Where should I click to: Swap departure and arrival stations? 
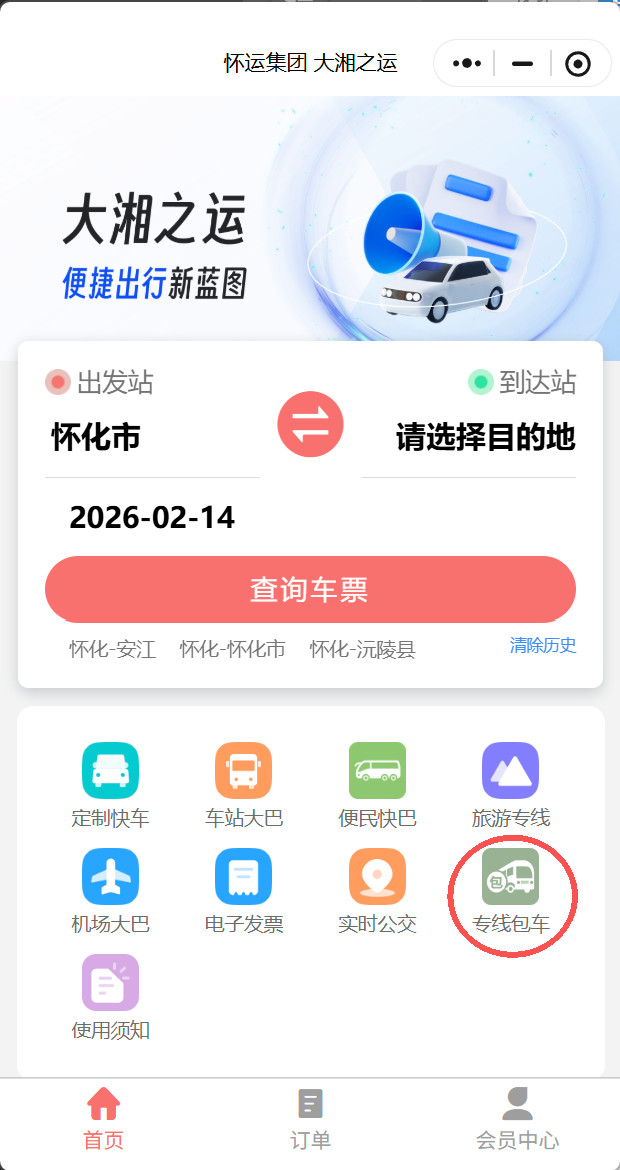pos(310,424)
